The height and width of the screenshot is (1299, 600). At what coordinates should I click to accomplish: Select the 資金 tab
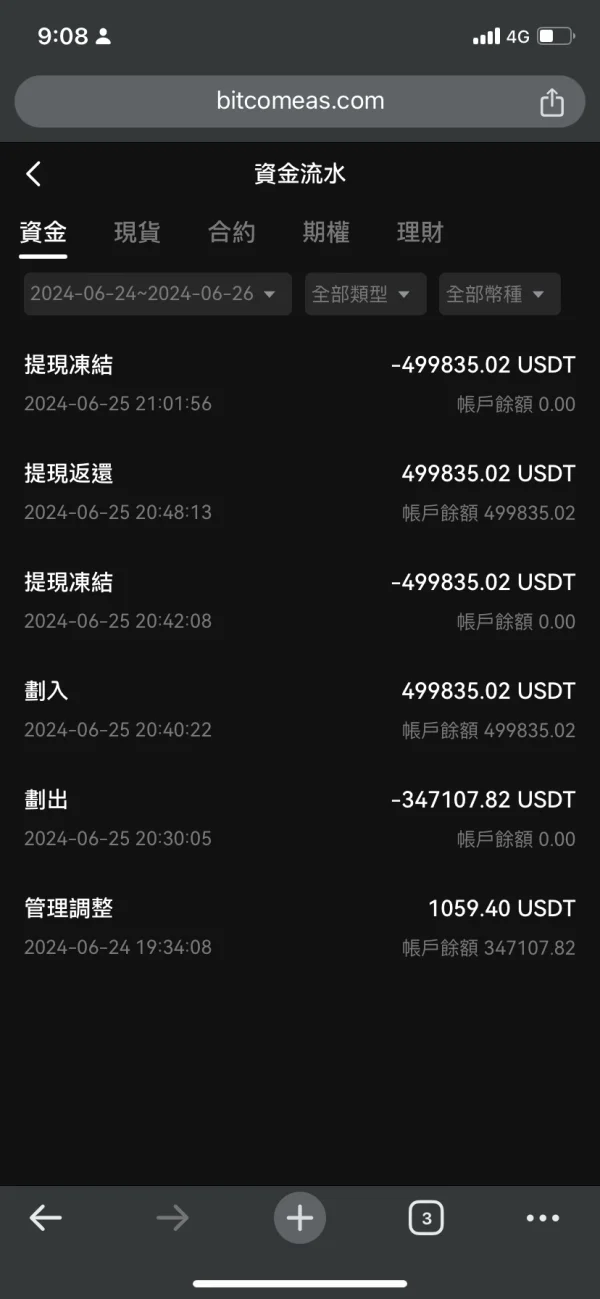(43, 233)
